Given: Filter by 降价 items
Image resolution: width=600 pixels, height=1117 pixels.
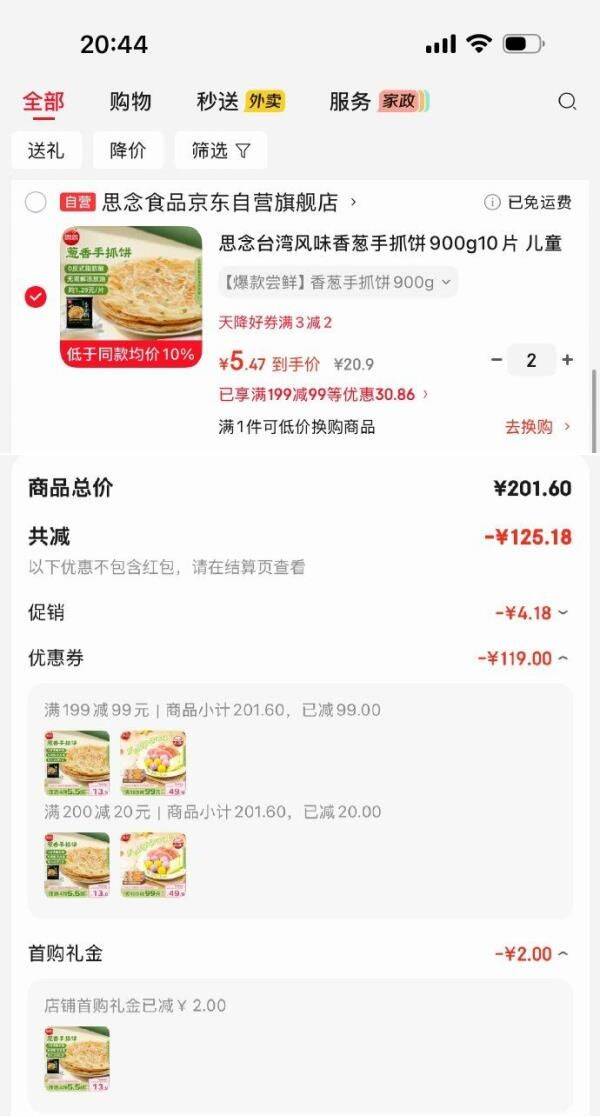Looking at the screenshot, I should tap(128, 151).
